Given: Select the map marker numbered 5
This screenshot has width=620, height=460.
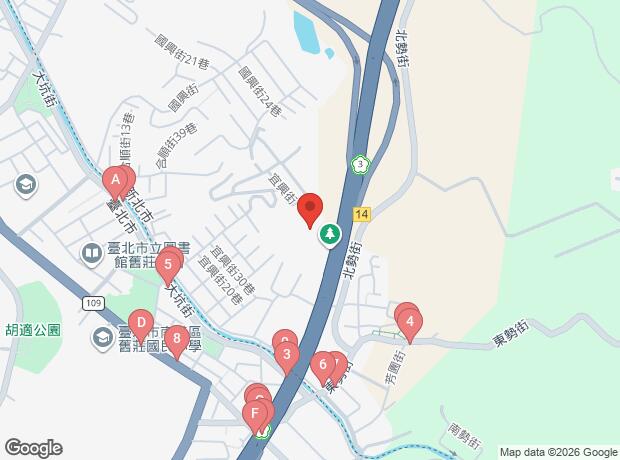Looking at the screenshot, I should point(168,266).
